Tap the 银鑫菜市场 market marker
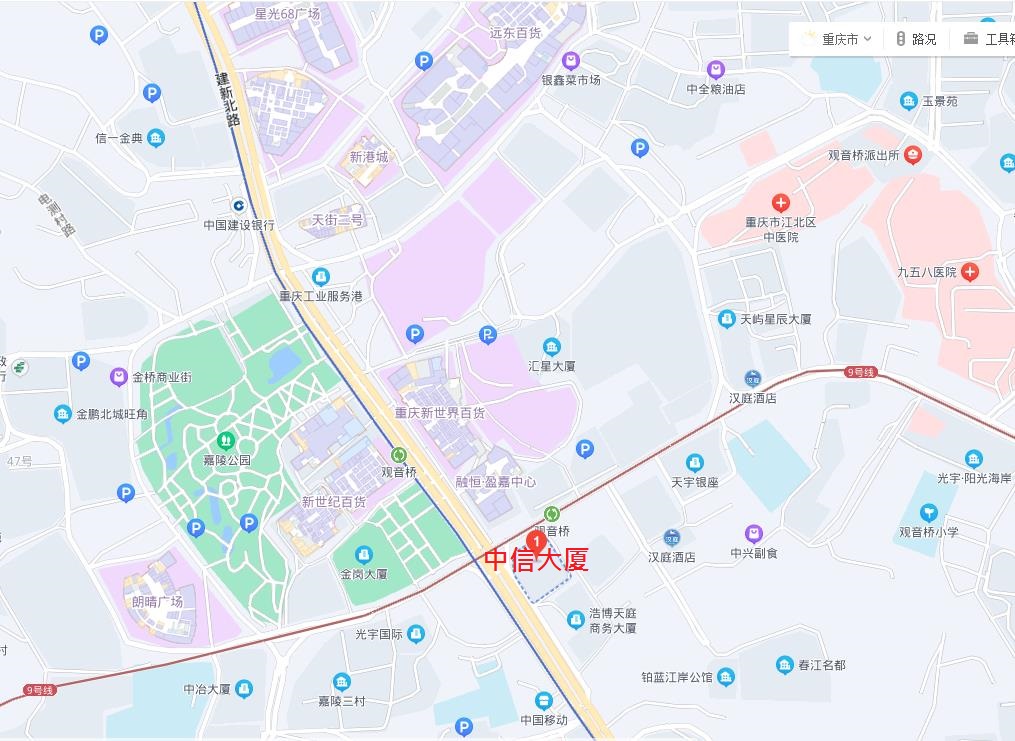Image resolution: width=1015 pixels, height=741 pixels. [x=570, y=60]
